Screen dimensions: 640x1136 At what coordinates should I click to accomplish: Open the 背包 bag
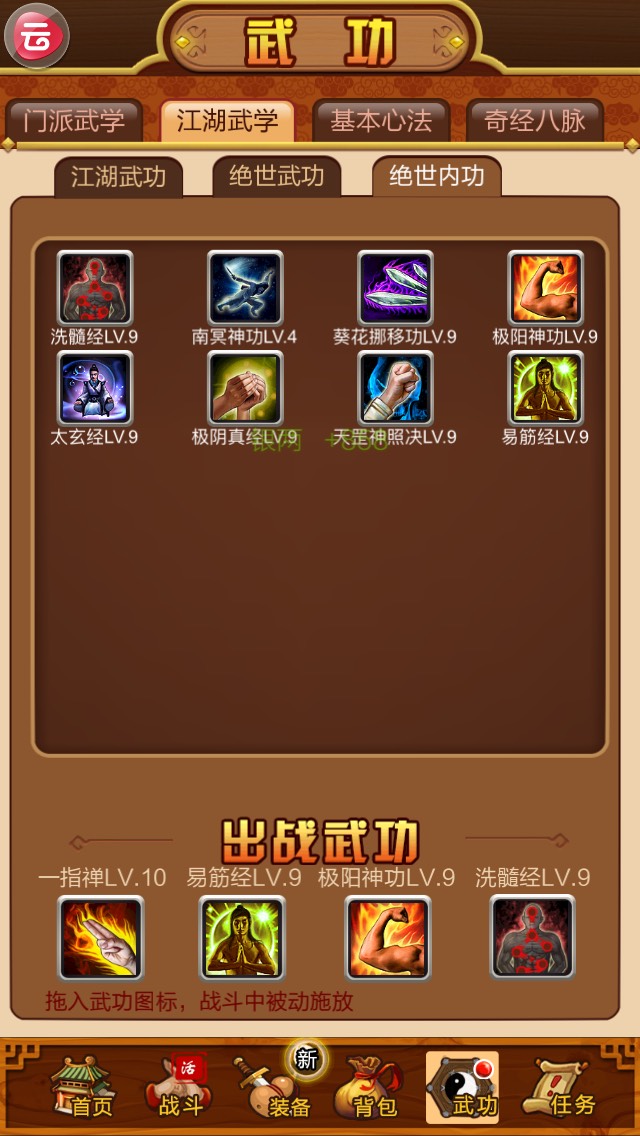pos(368,1090)
